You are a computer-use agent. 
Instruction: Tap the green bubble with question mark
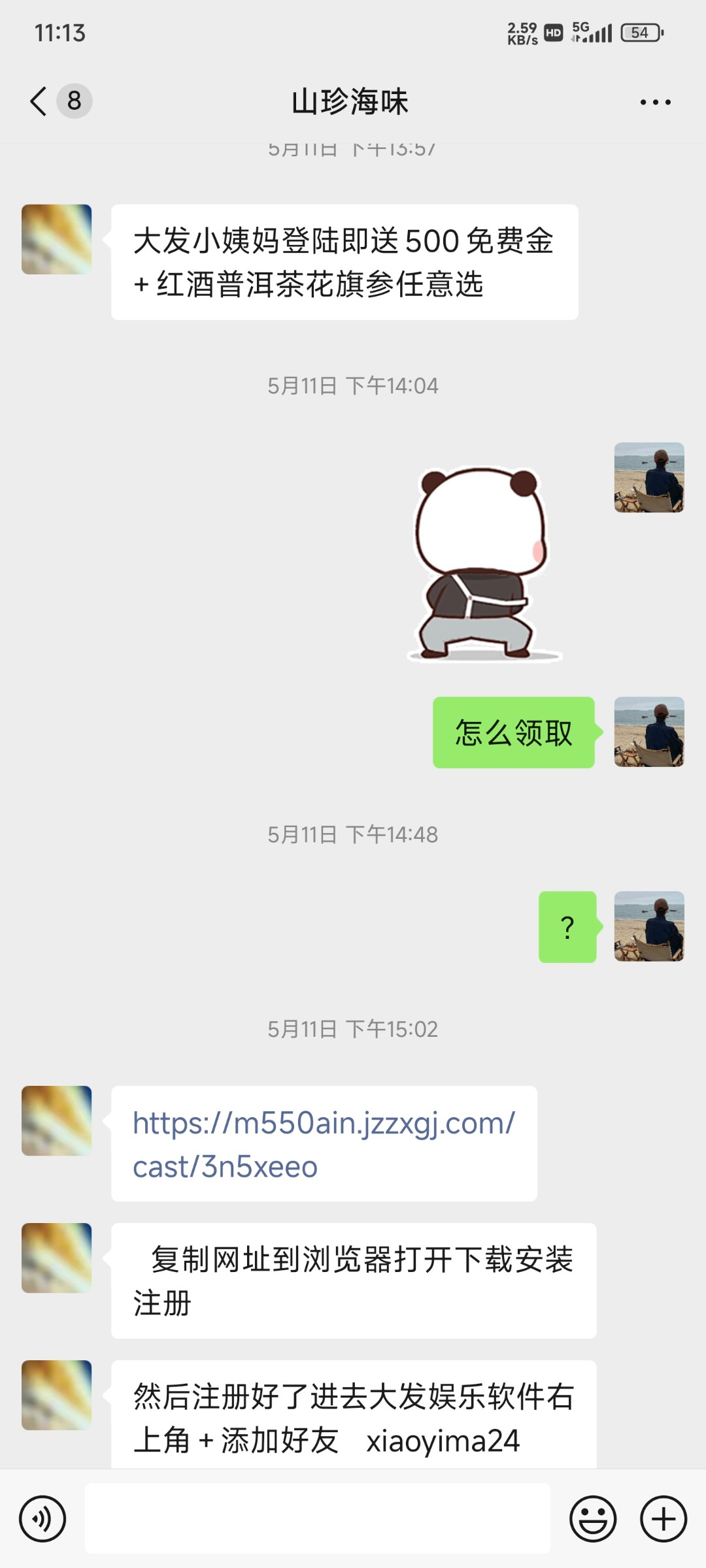(567, 926)
